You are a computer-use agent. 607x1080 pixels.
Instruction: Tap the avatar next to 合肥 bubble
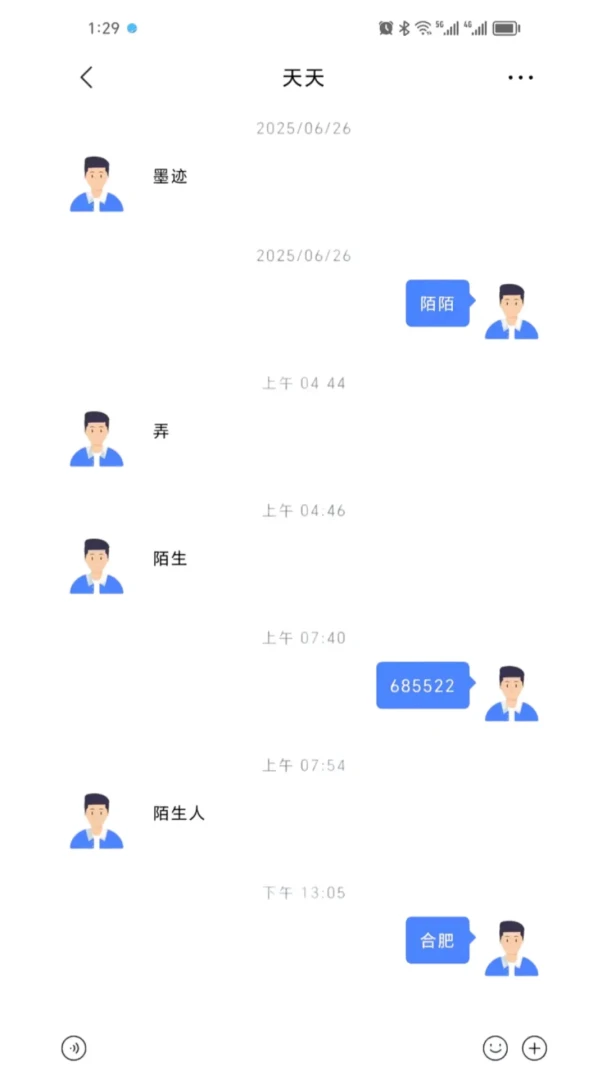pyautogui.click(x=511, y=948)
